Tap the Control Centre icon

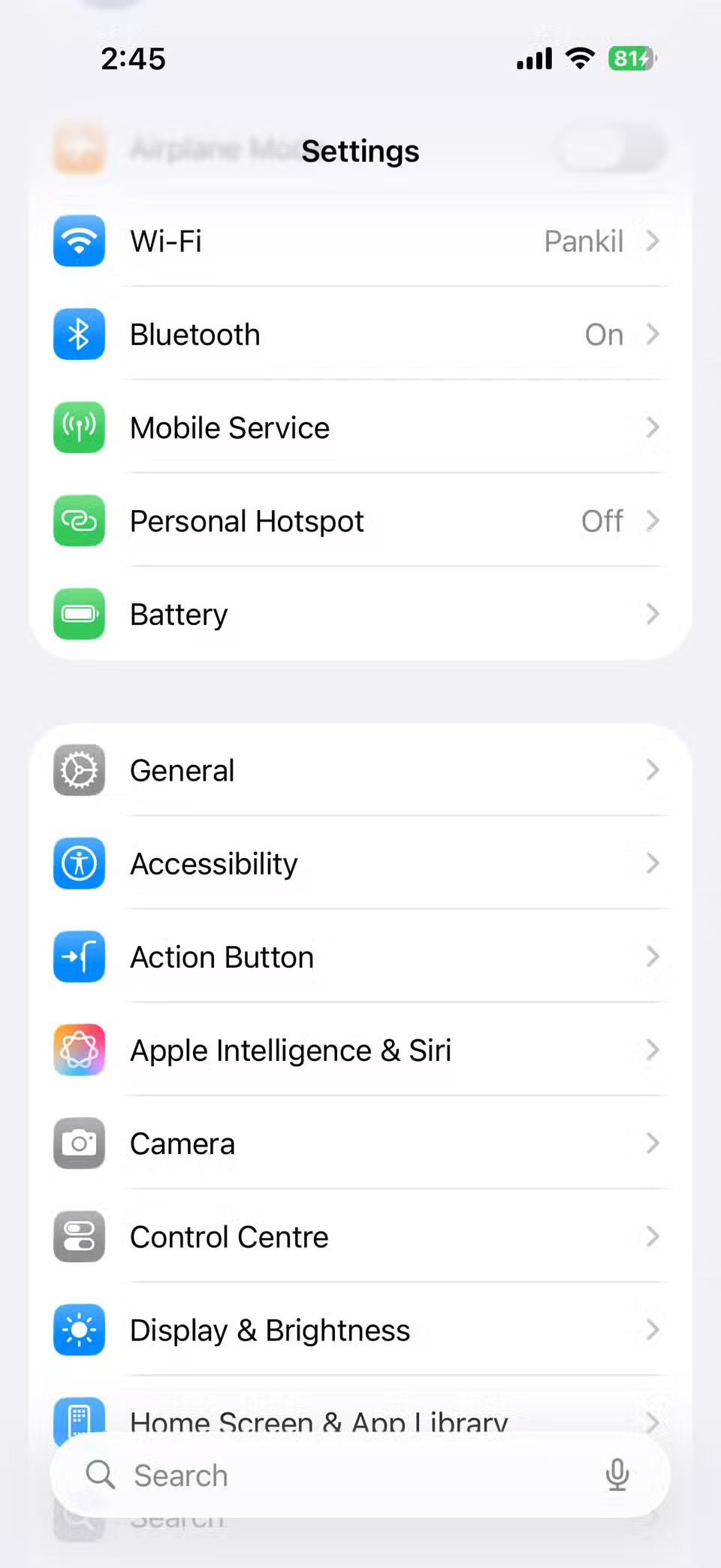click(79, 1237)
